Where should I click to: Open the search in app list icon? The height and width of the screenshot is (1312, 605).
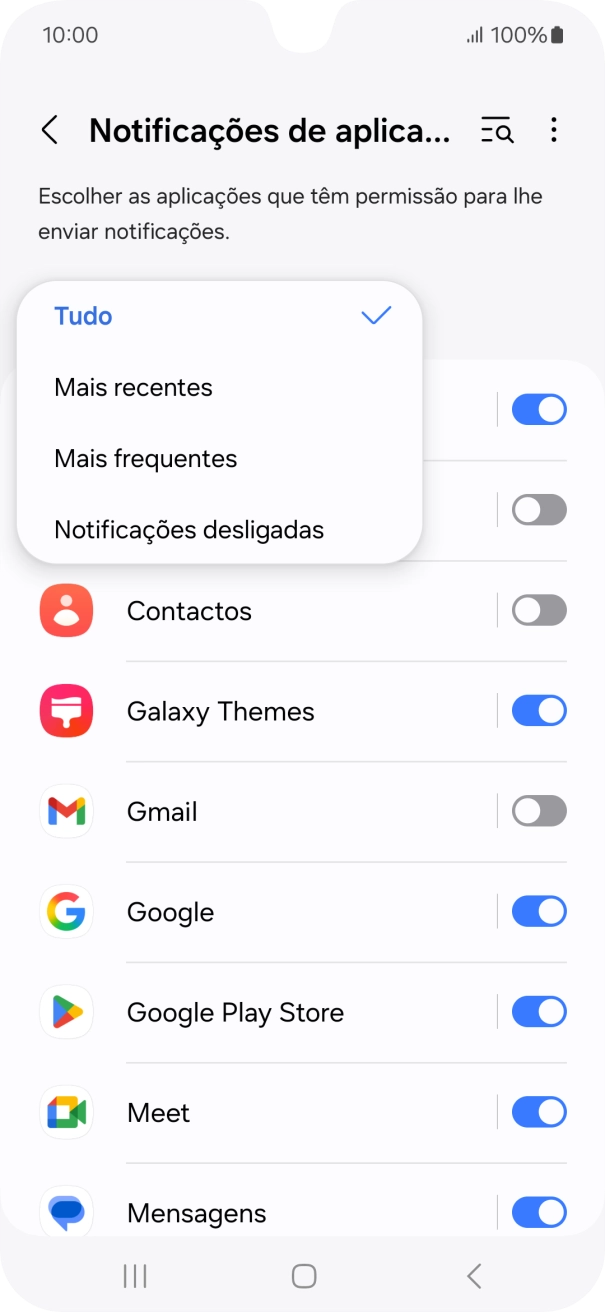tap(497, 131)
